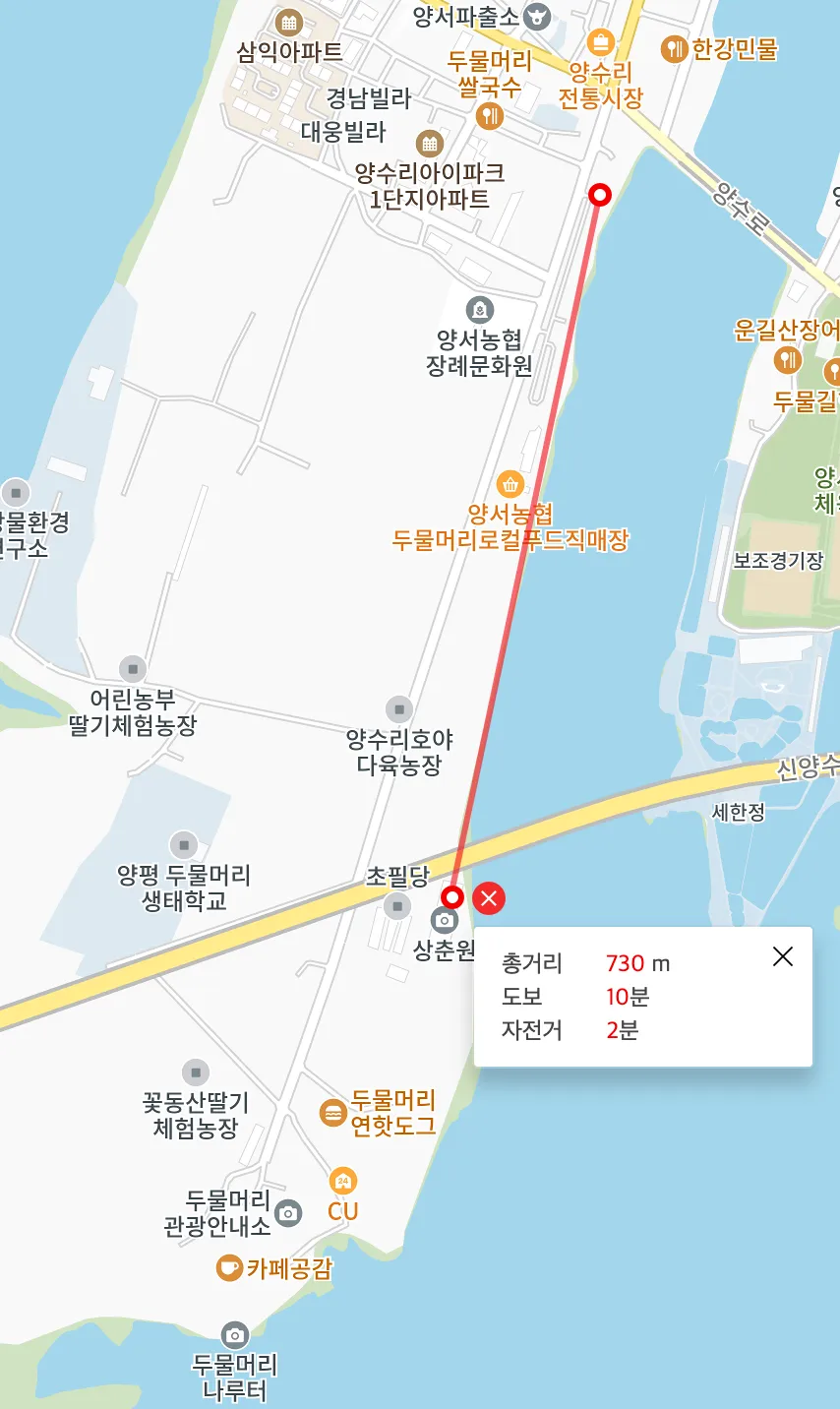840x1409 pixels.
Task: Click the 운길산장어 restaurant icon
Action: [787, 360]
